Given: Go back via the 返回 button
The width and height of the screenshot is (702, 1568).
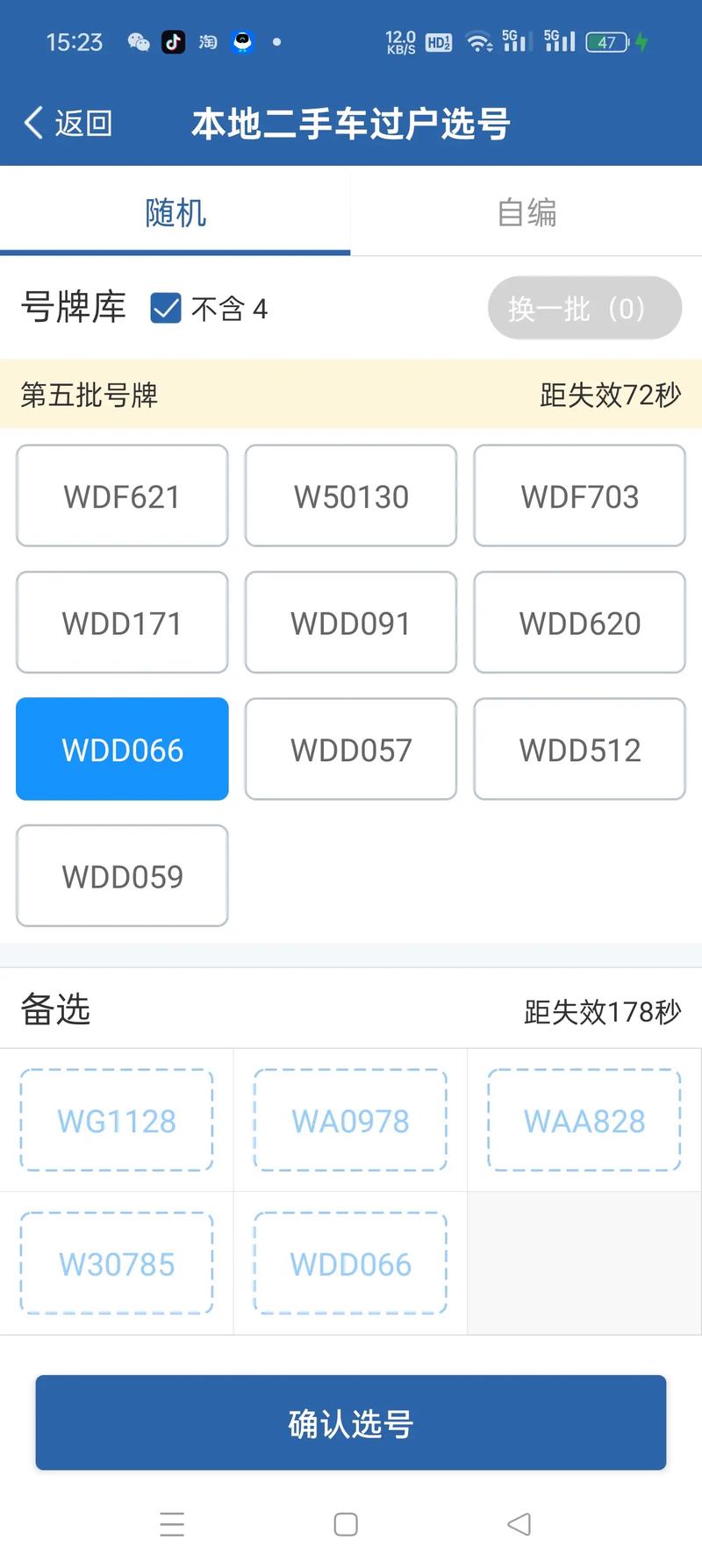Looking at the screenshot, I should tap(68, 124).
